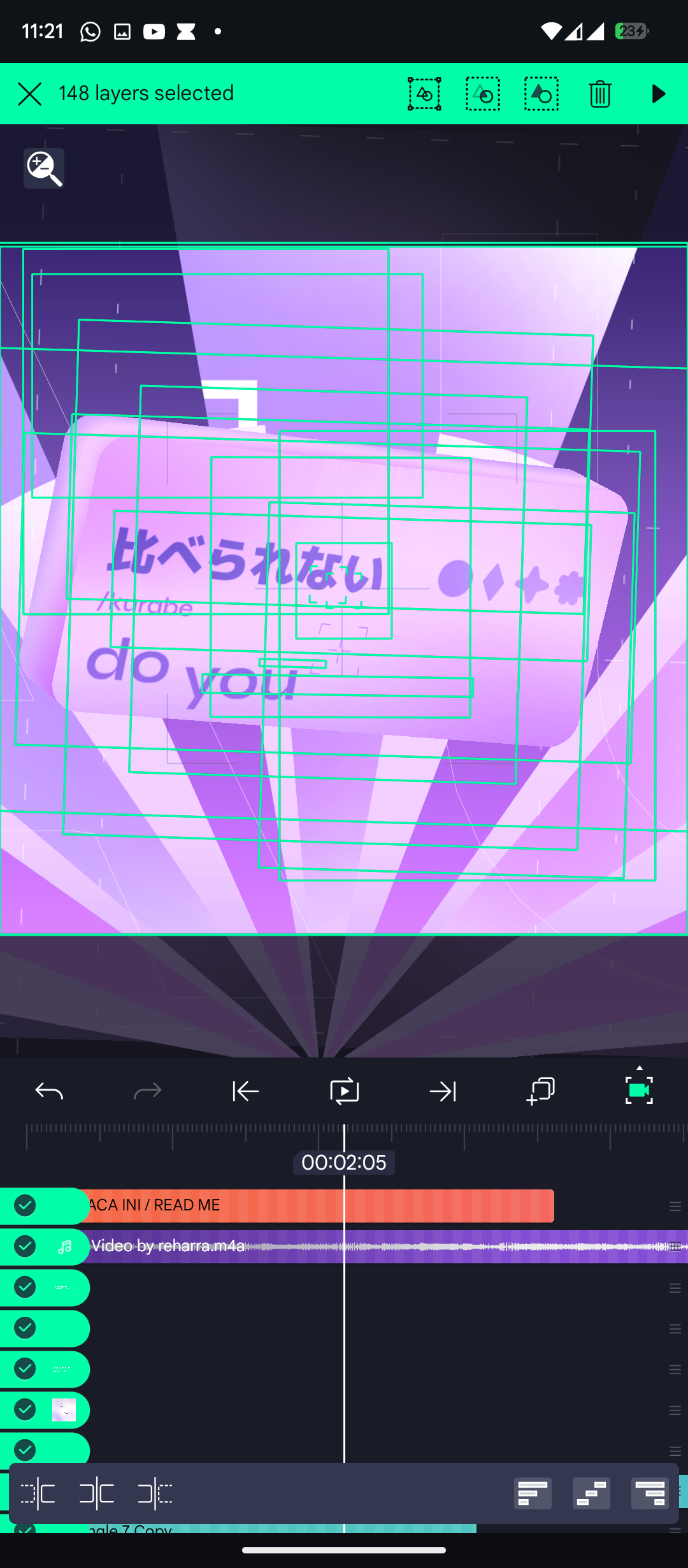
Task: Select the READ ME layer bar
Action: tap(319, 1205)
